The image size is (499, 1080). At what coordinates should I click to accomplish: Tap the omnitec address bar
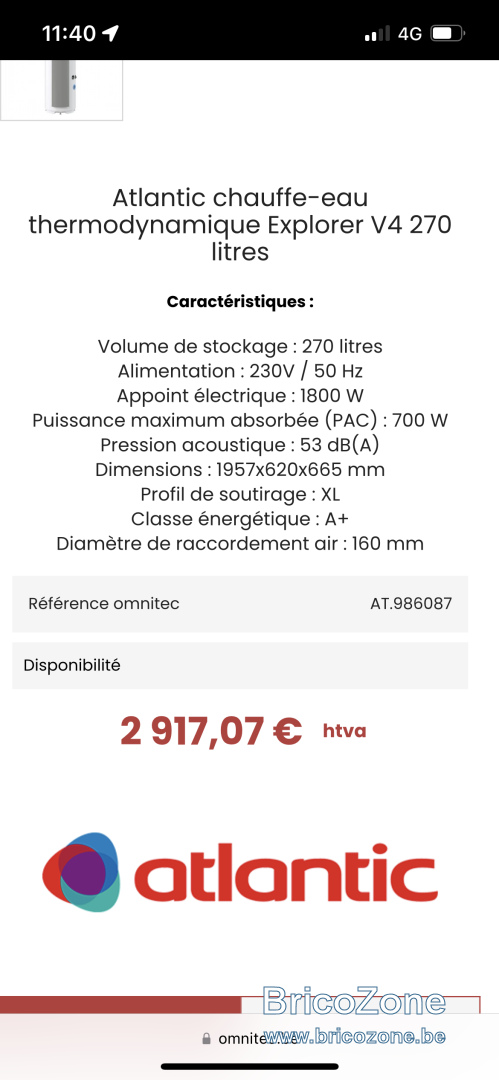coord(250,1038)
